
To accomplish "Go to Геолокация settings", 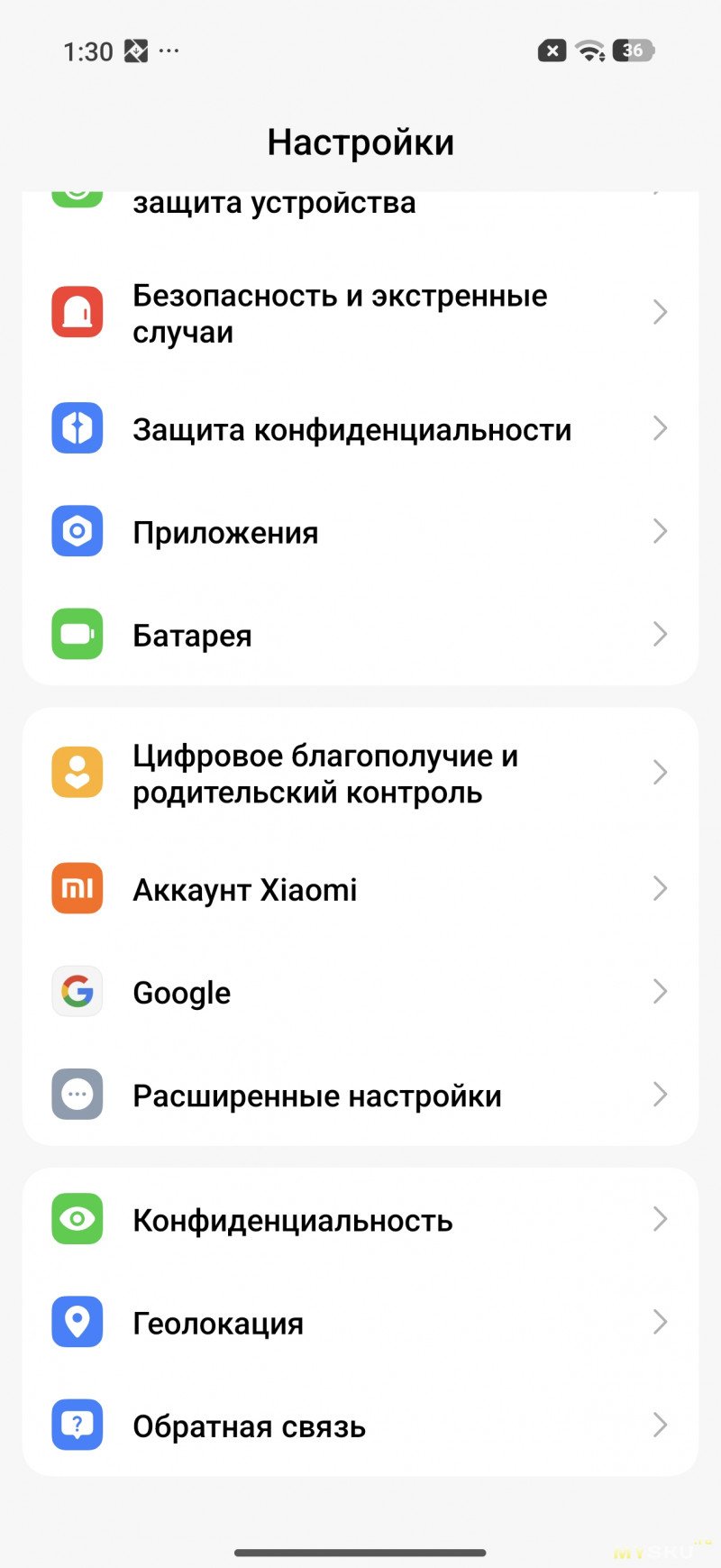I will (x=218, y=1322).
